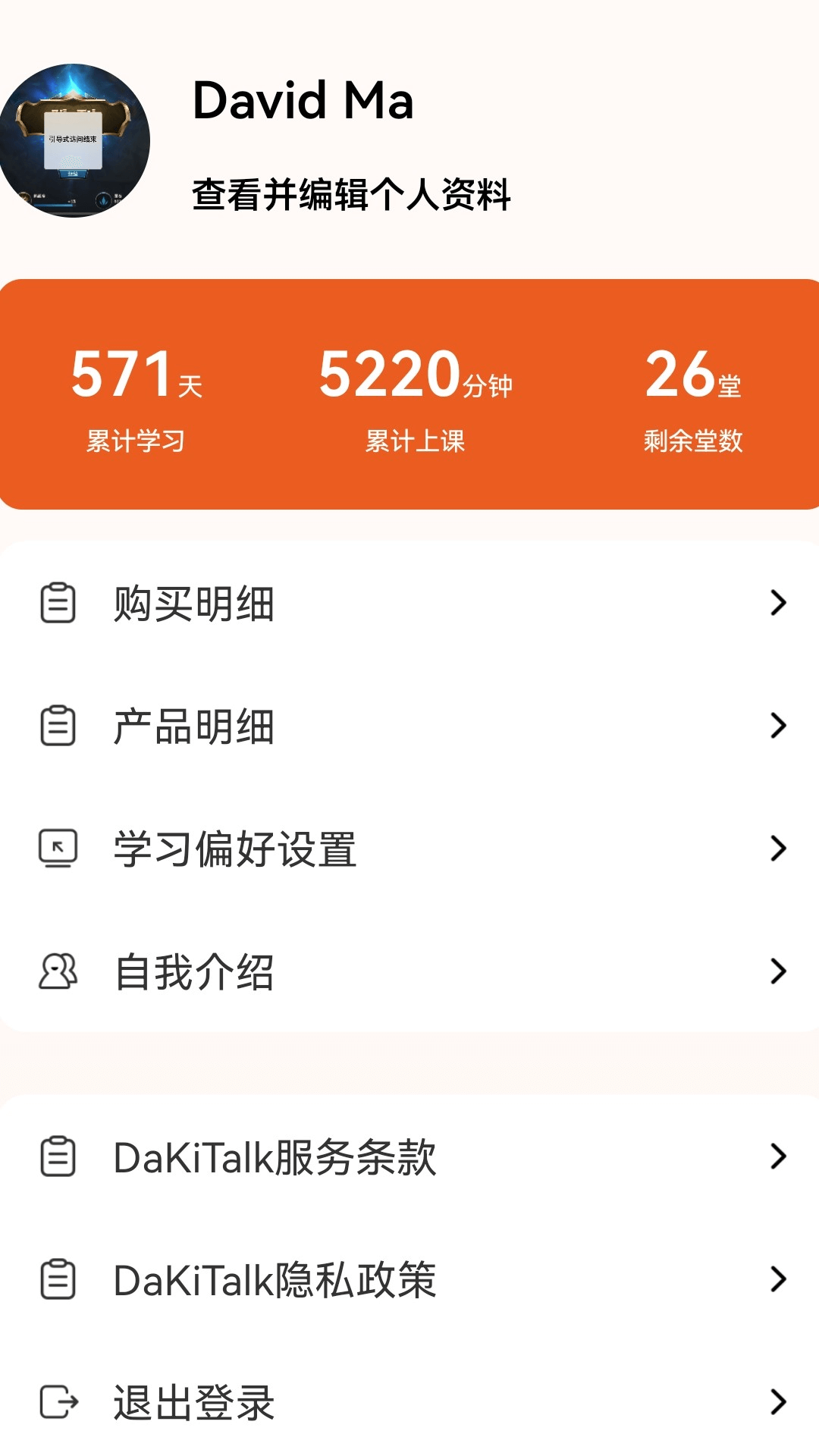
Task: Click 查看并编辑个人资料 to edit profile
Action: click(x=351, y=195)
